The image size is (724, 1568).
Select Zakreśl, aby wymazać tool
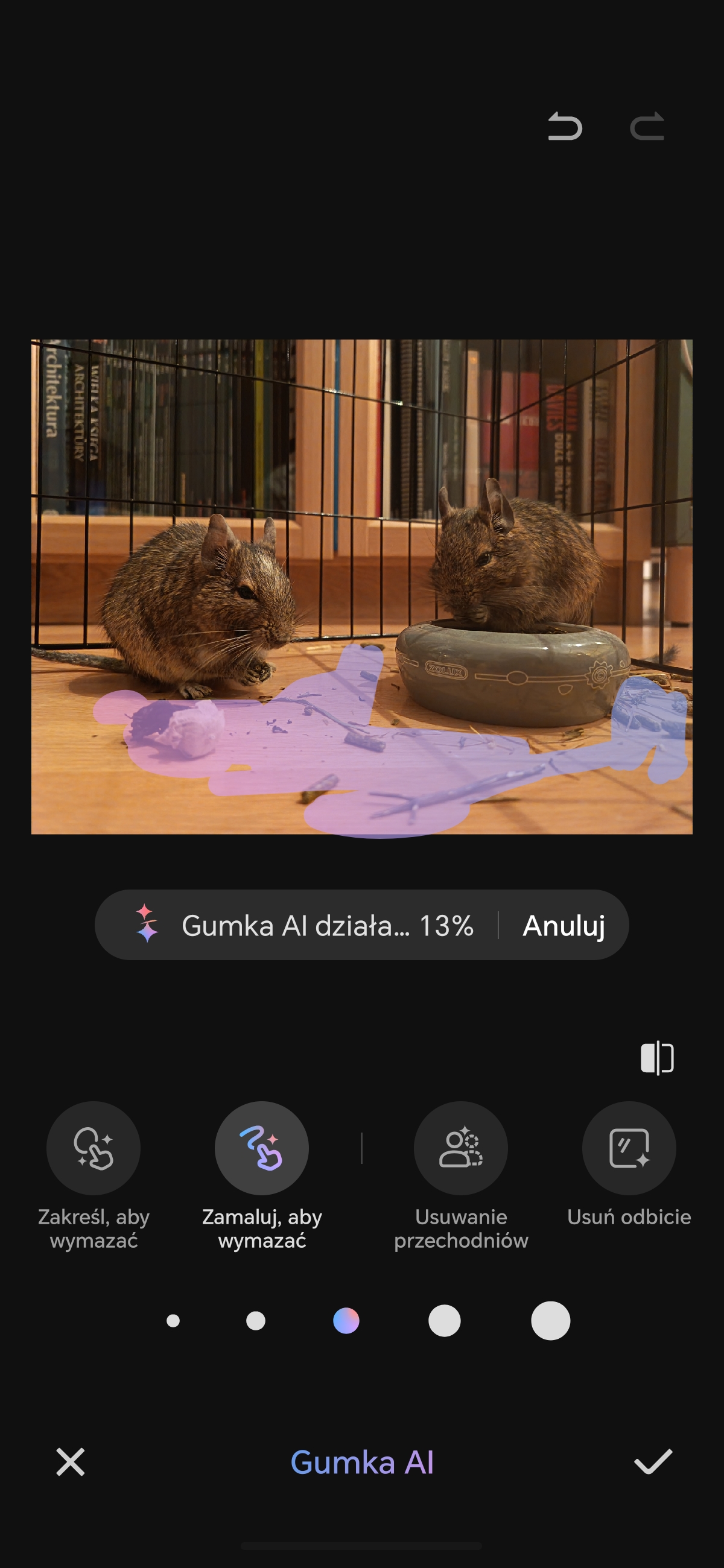(93, 1148)
